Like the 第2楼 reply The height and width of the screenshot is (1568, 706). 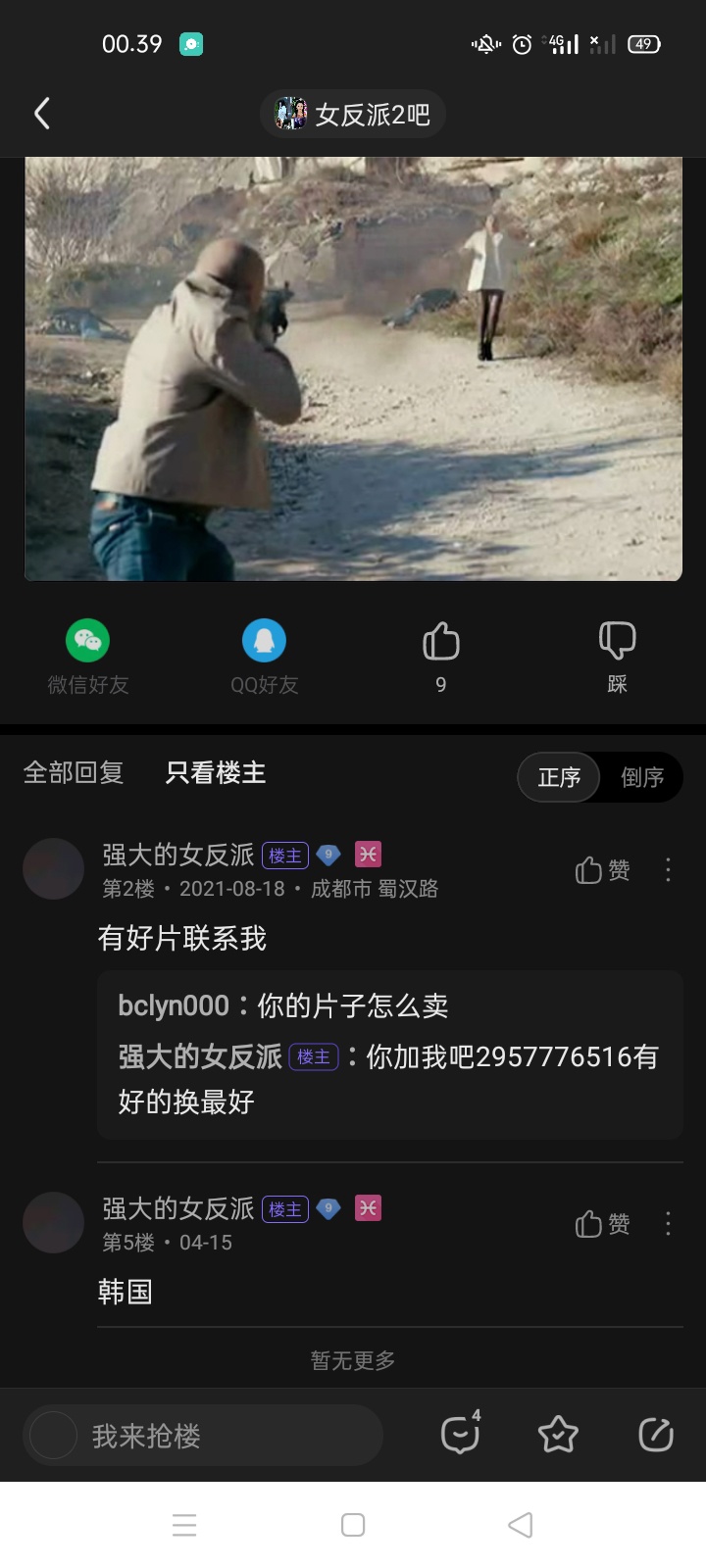602,870
